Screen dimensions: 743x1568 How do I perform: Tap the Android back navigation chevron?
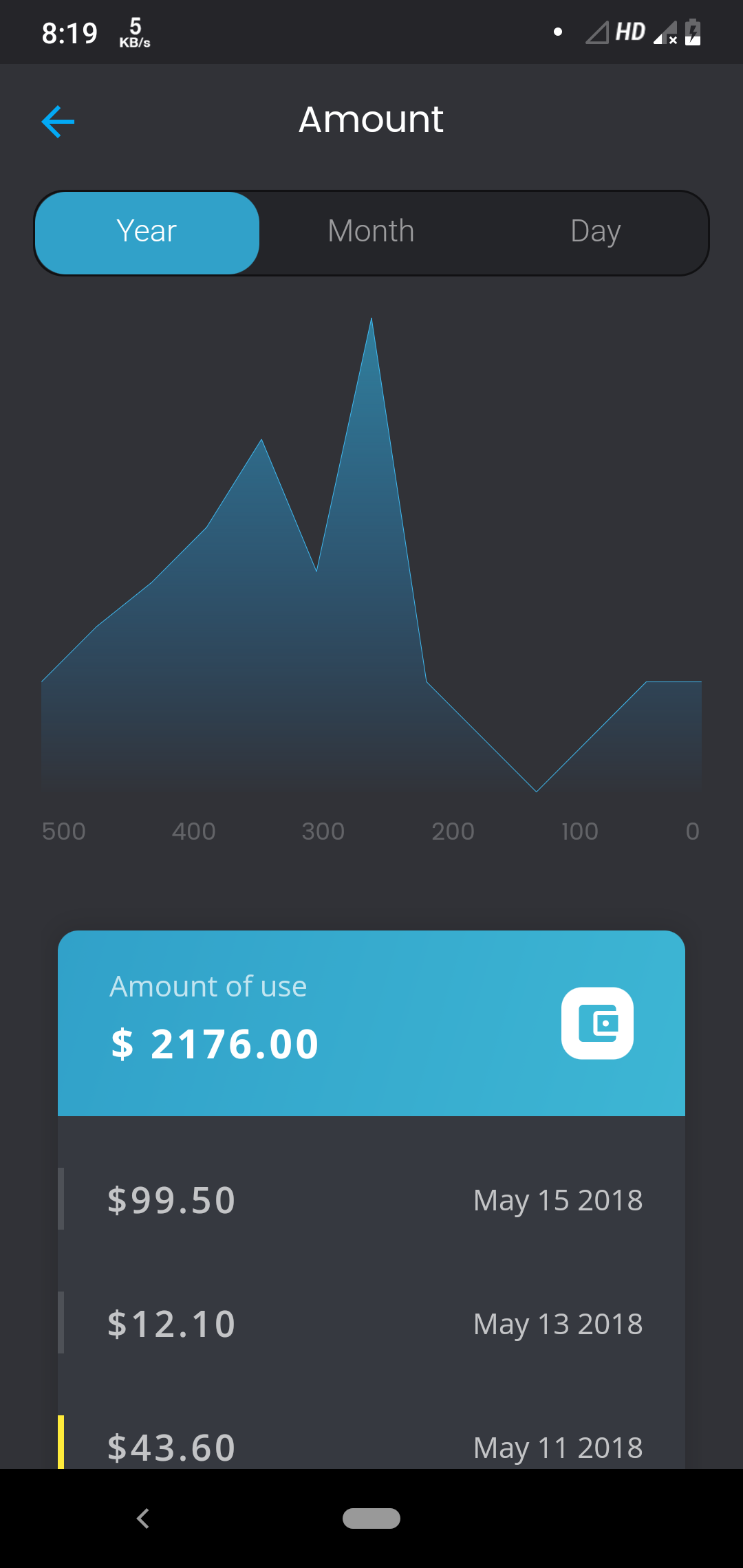click(x=143, y=1519)
